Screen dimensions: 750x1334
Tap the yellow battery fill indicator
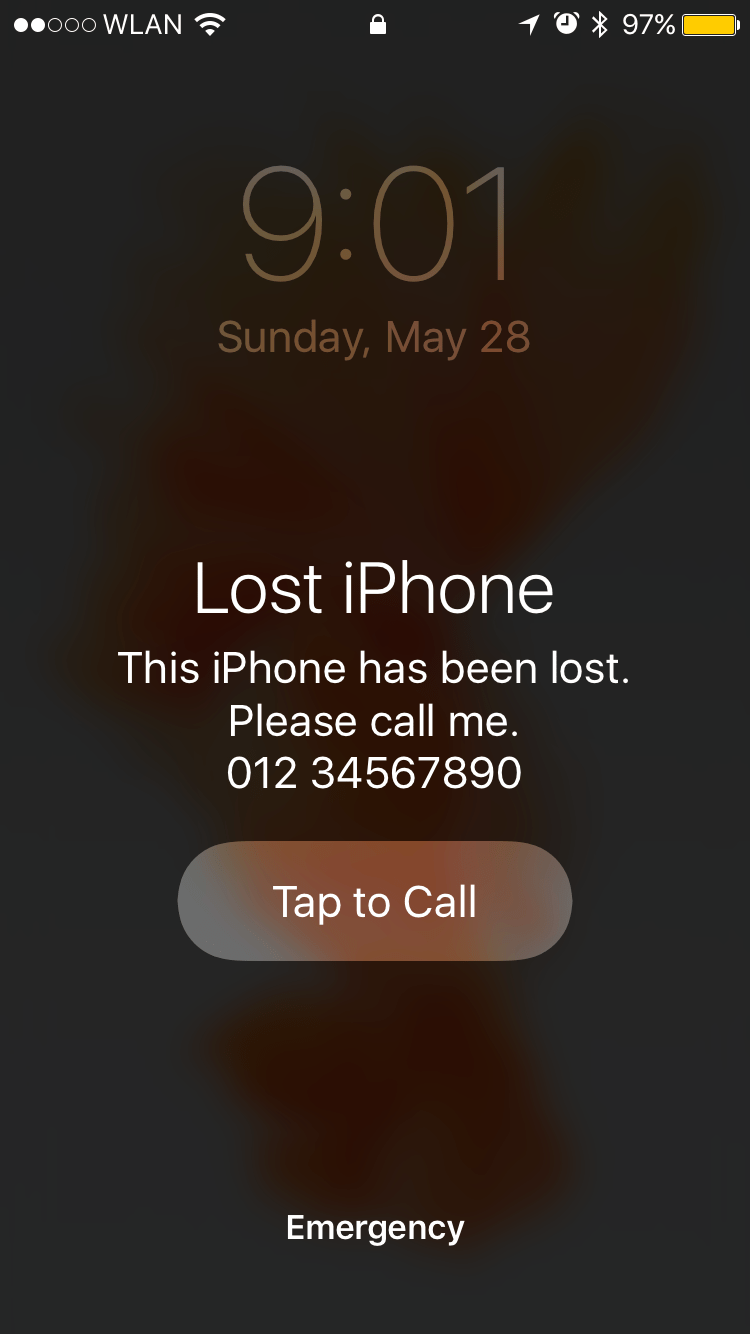pyautogui.click(x=708, y=24)
